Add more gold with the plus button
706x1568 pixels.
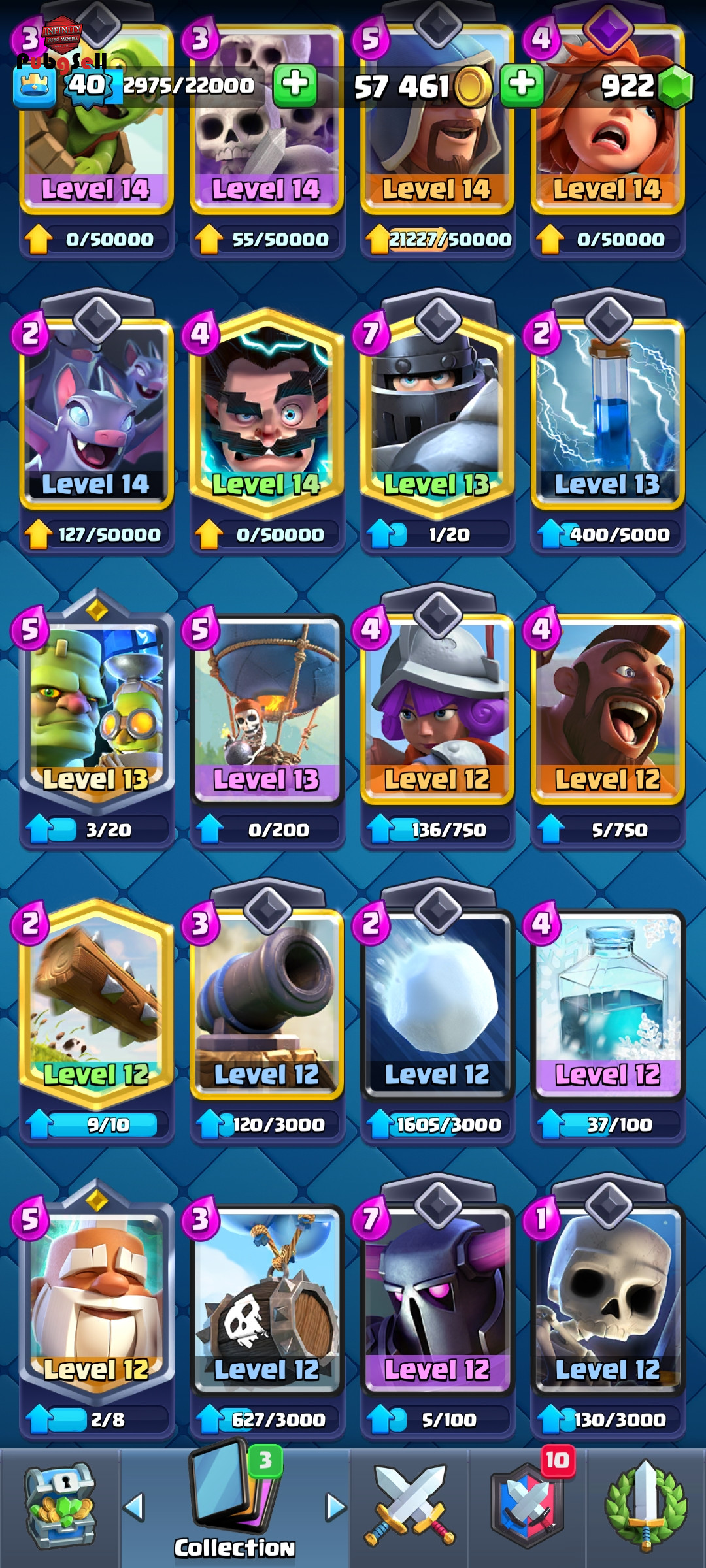pos(522,85)
